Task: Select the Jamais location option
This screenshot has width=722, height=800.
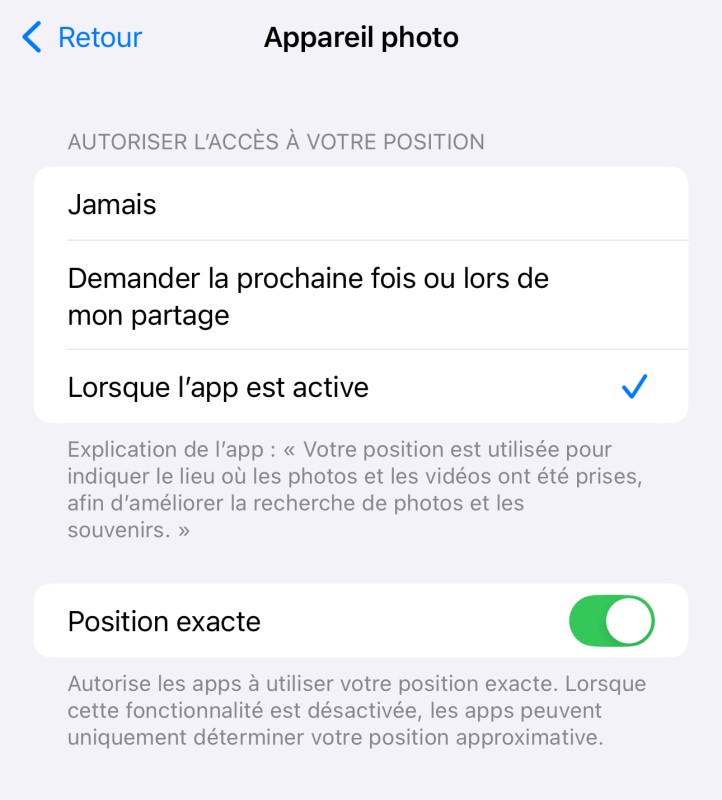Action: click(x=360, y=205)
